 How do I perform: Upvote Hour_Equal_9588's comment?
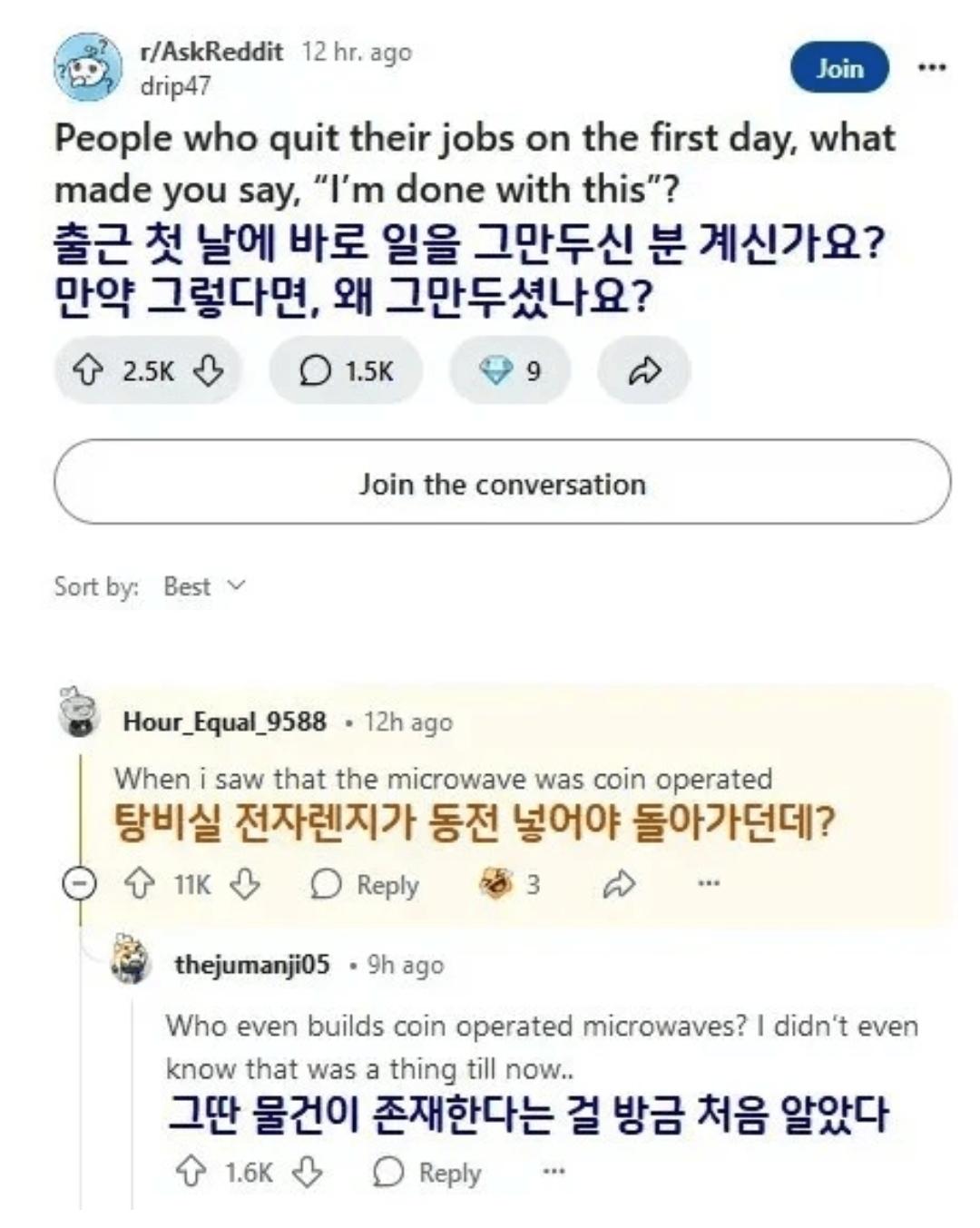pyautogui.click(x=139, y=883)
